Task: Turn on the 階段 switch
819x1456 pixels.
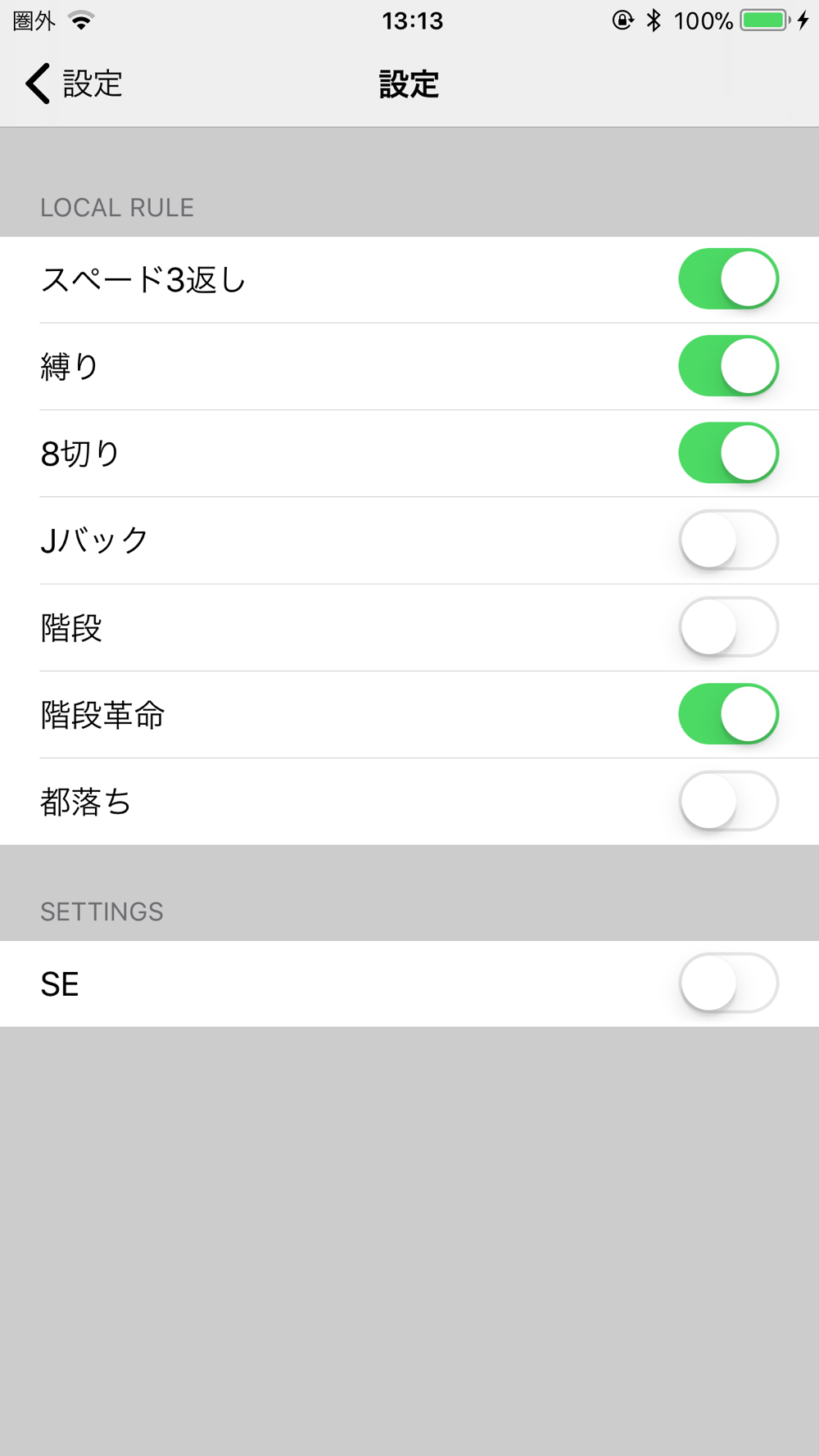Action: point(728,627)
